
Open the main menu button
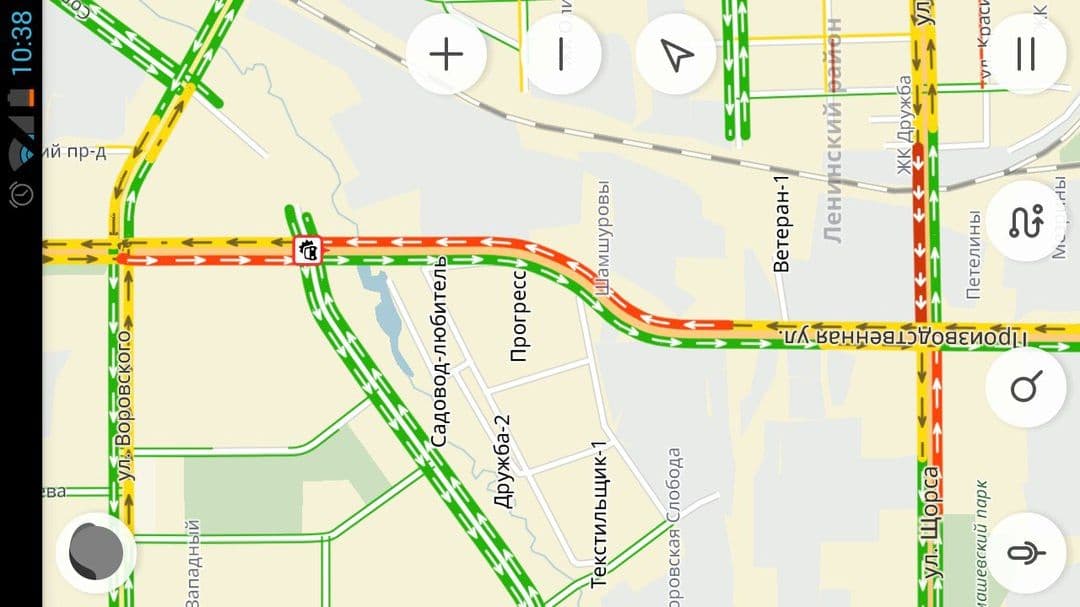pyautogui.click(x=1025, y=54)
